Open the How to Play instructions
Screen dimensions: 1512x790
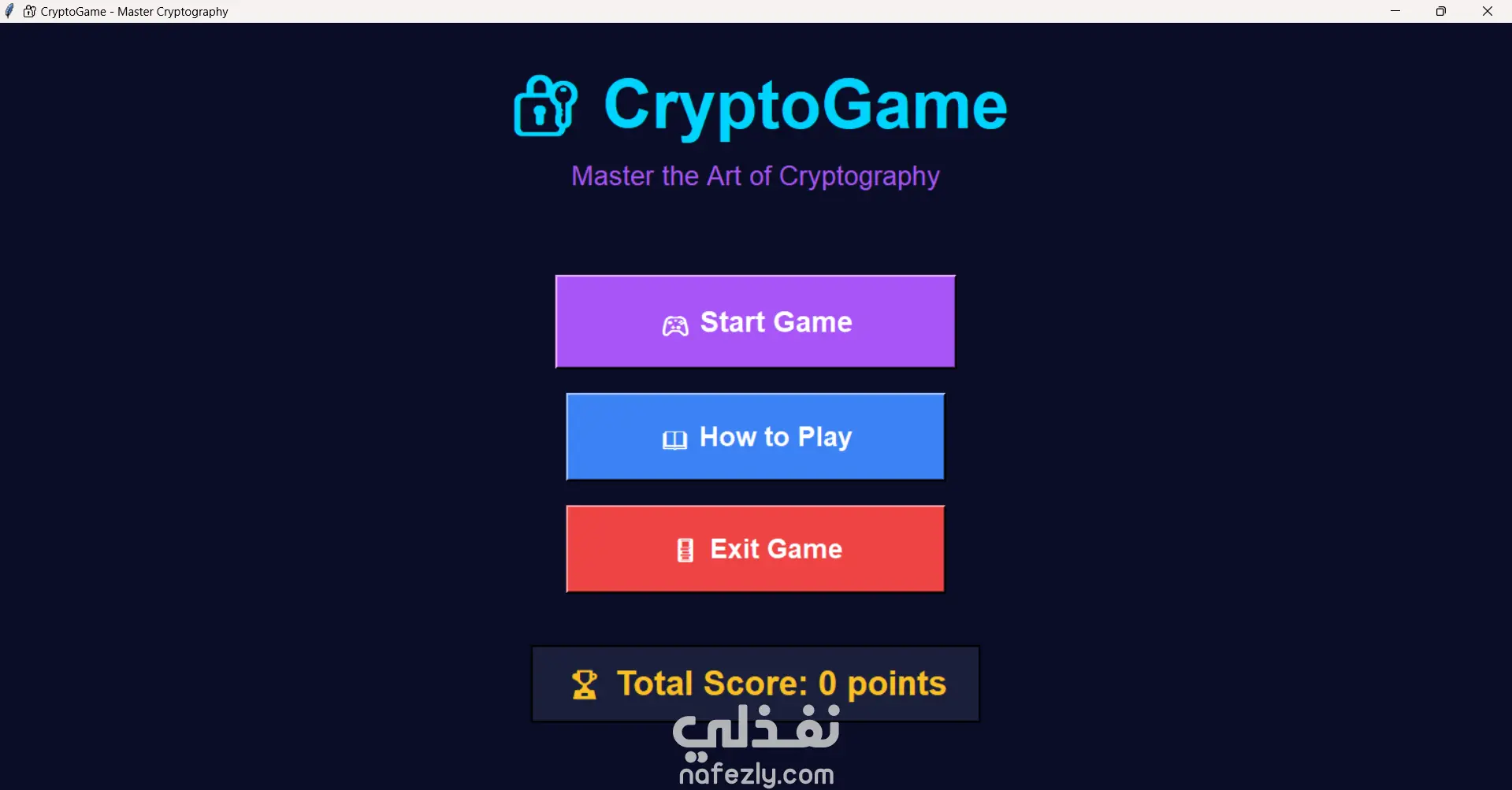pos(755,436)
